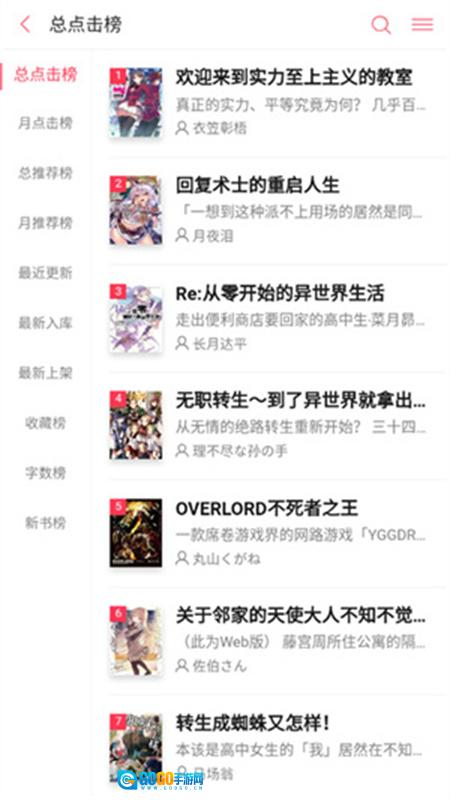The height and width of the screenshot is (800, 450).
Task: Switch to the 新书榜 tab
Action: [x=45, y=523]
